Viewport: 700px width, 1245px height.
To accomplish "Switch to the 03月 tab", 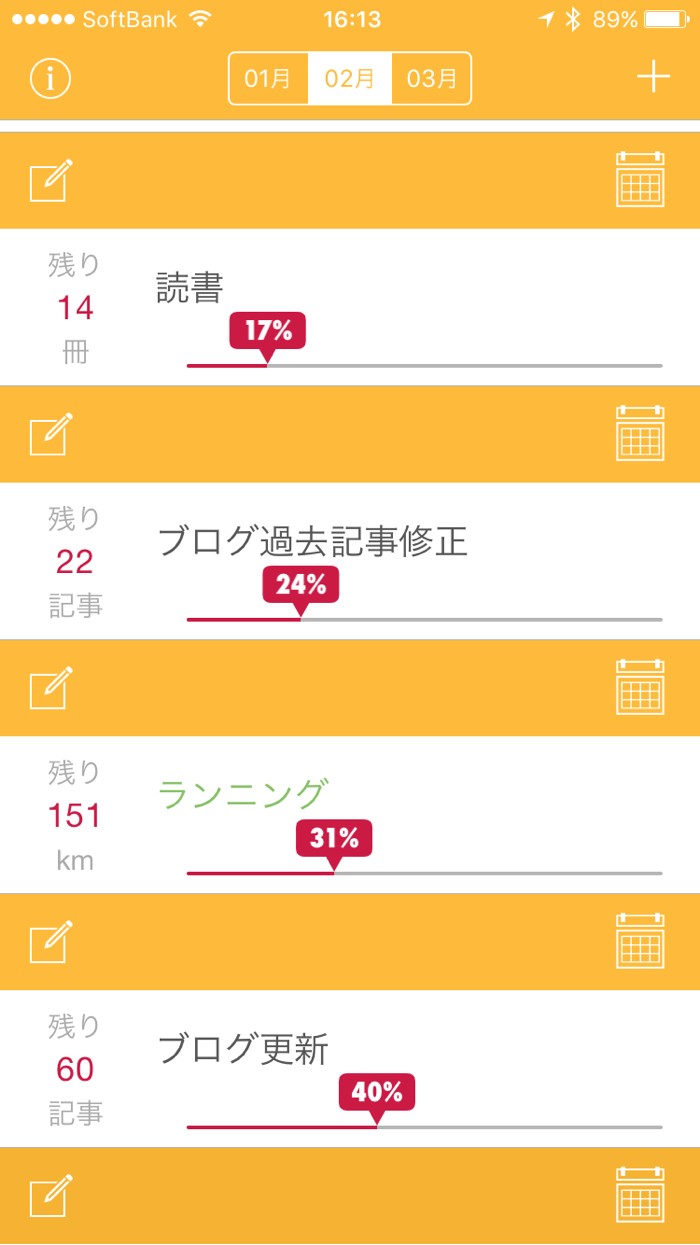I will tap(432, 78).
